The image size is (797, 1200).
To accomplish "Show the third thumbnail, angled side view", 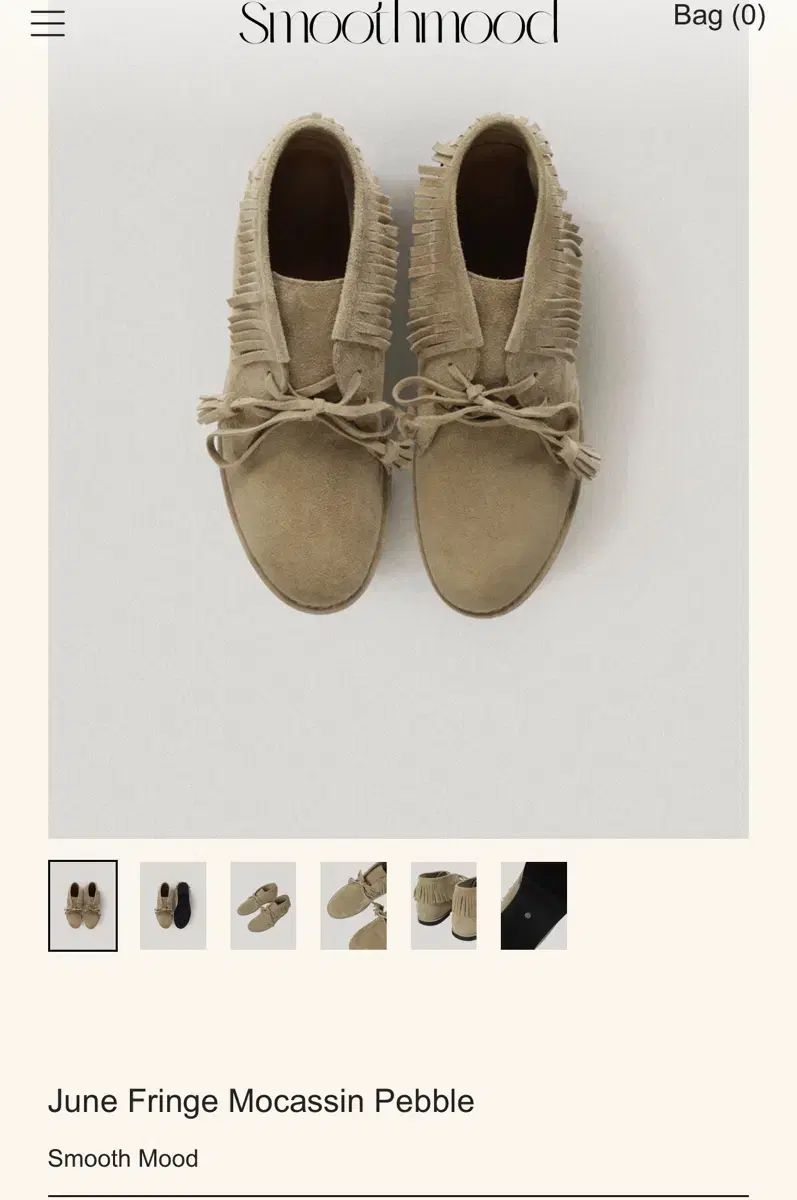I will point(263,905).
